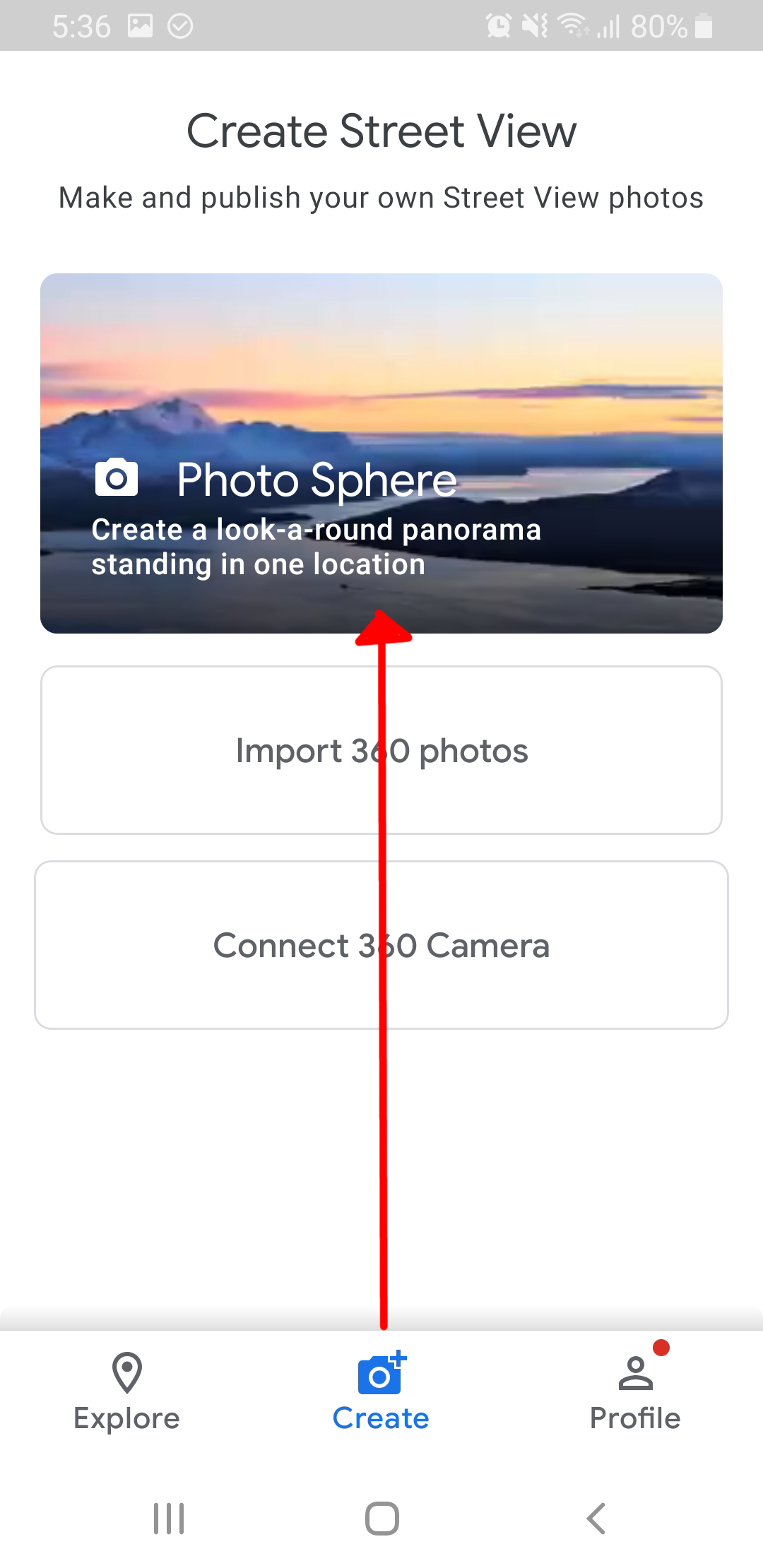Tap the system back button
Image resolution: width=763 pixels, height=1568 pixels.
pyautogui.click(x=596, y=1518)
